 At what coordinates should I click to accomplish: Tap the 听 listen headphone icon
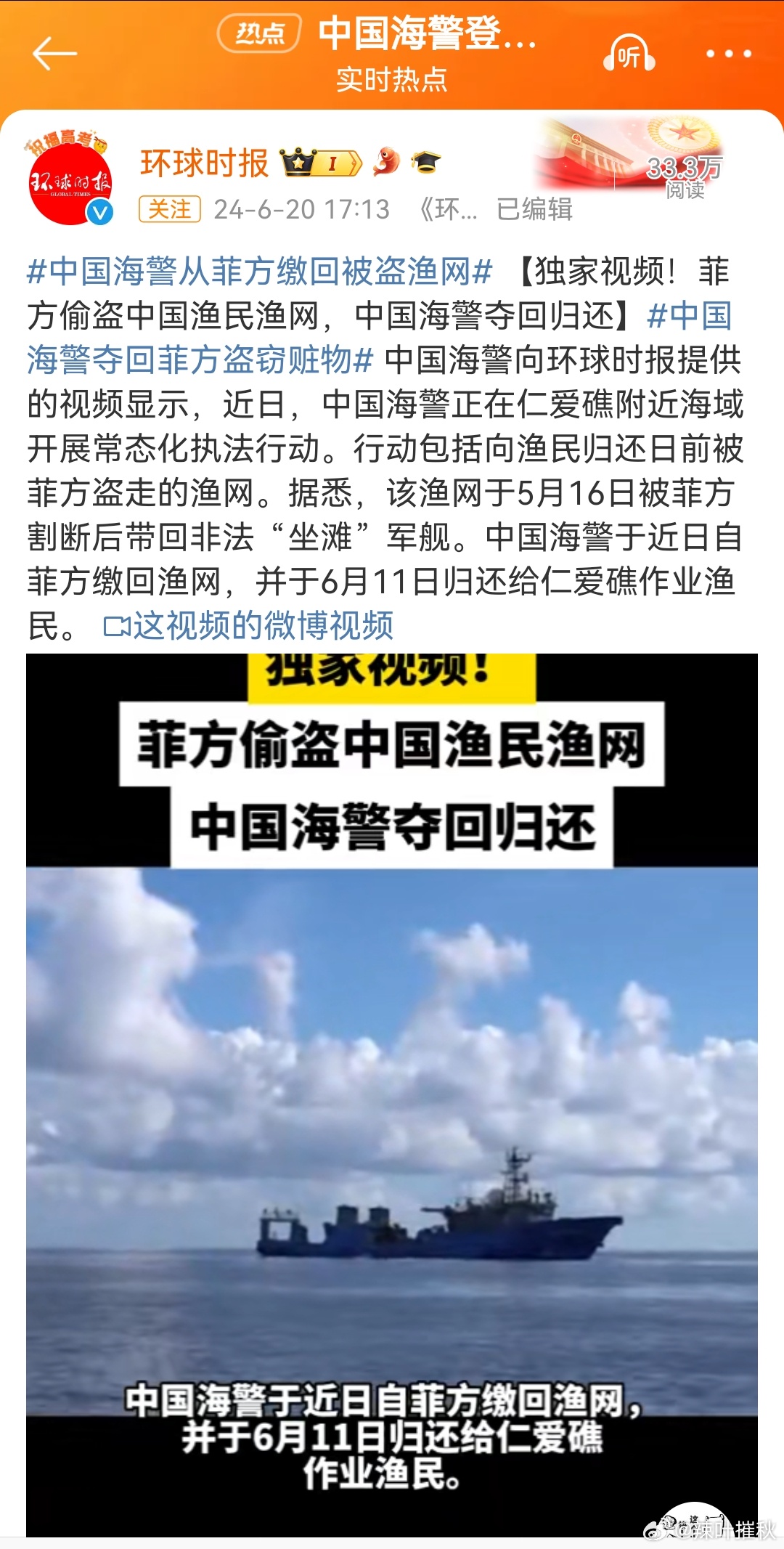pyautogui.click(x=629, y=54)
